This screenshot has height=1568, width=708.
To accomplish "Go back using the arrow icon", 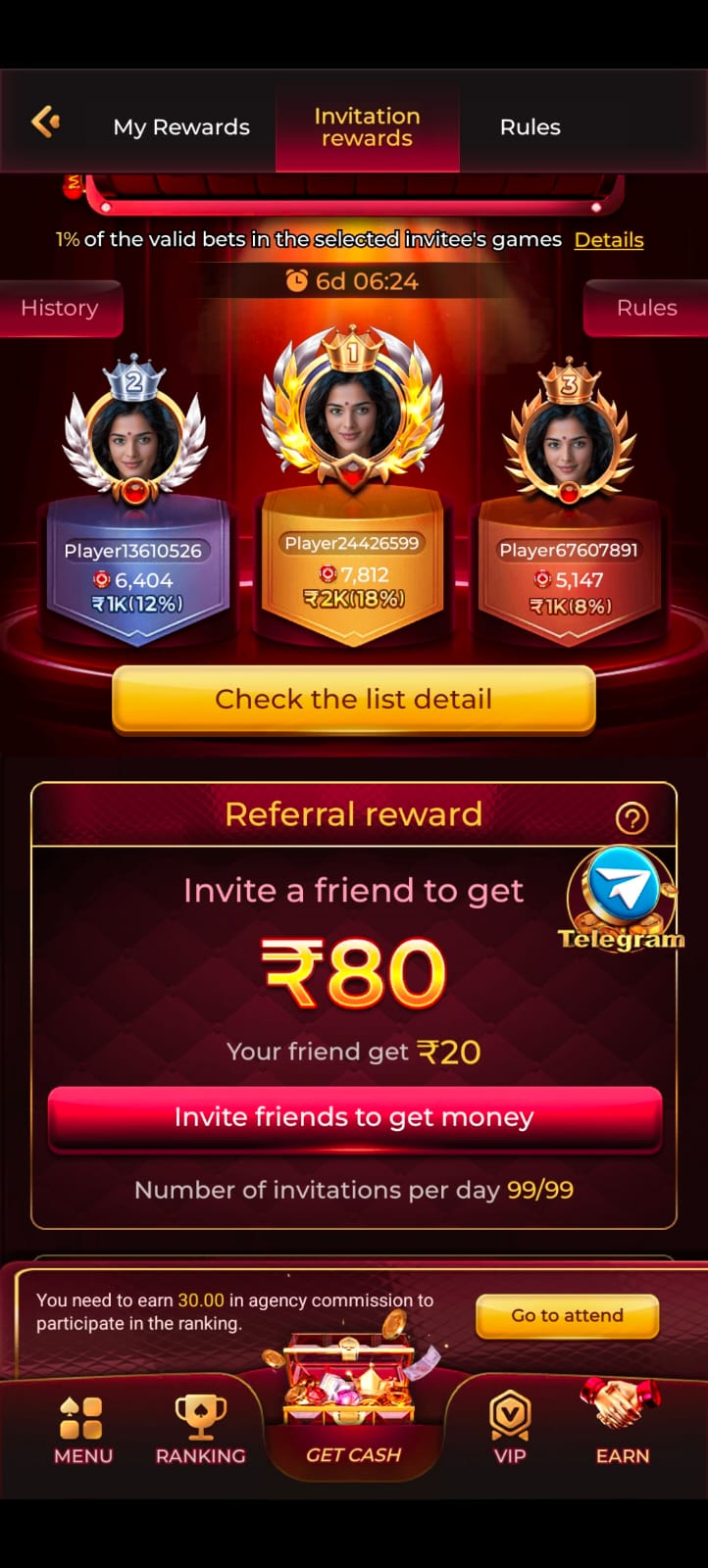I will pyautogui.click(x=45, y=122).
